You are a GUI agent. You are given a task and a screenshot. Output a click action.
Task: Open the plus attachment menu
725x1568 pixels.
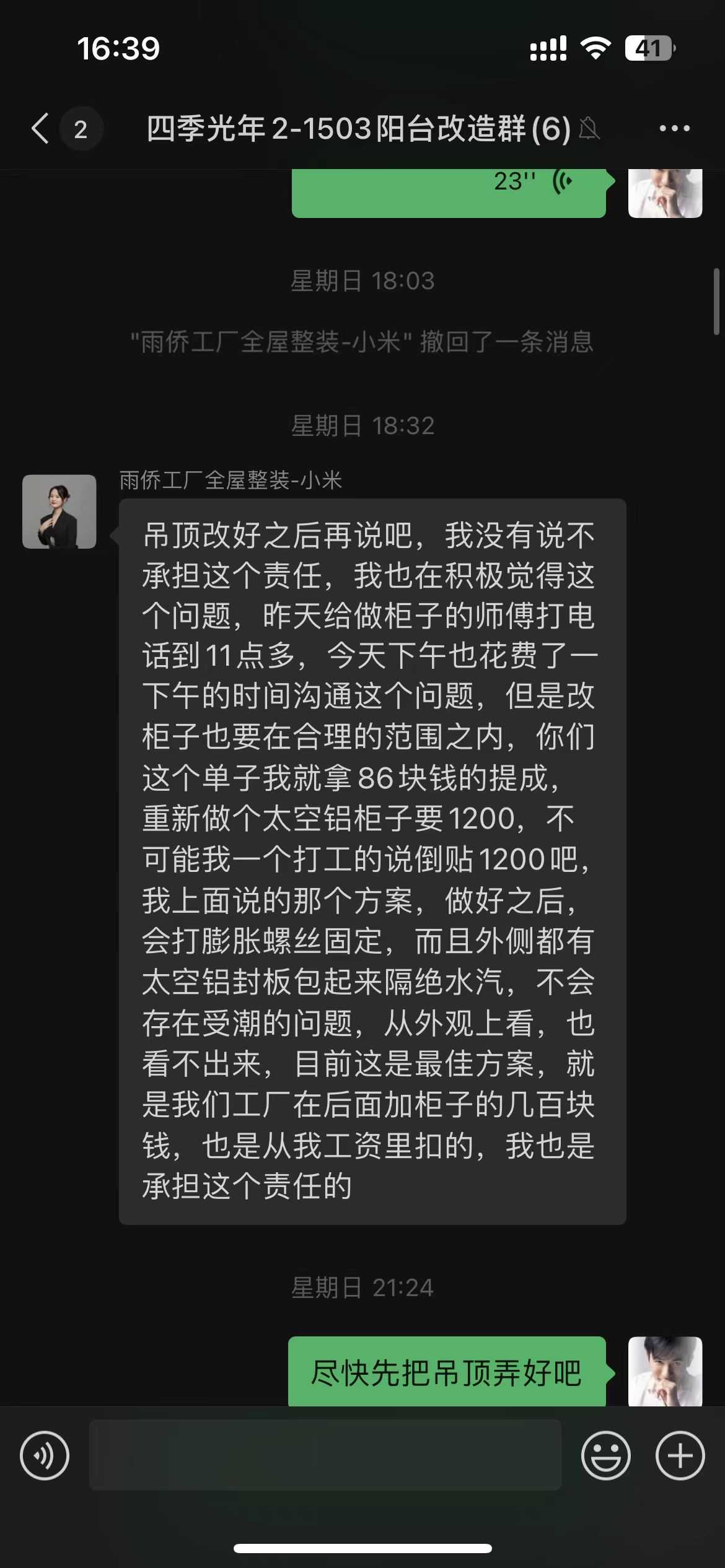[680, 1455]
